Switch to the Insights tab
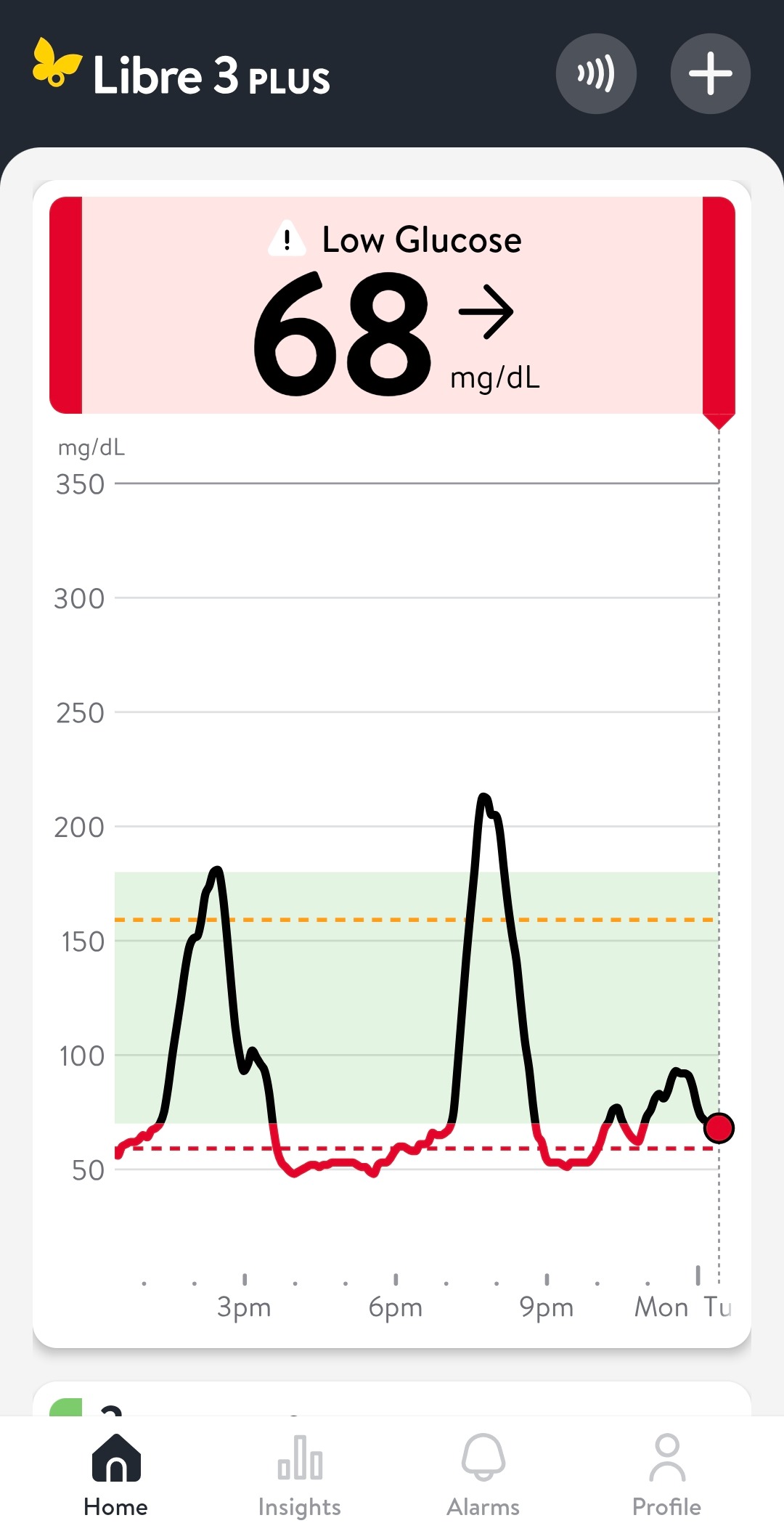The image size is (784, 1539). [300, 1475]
